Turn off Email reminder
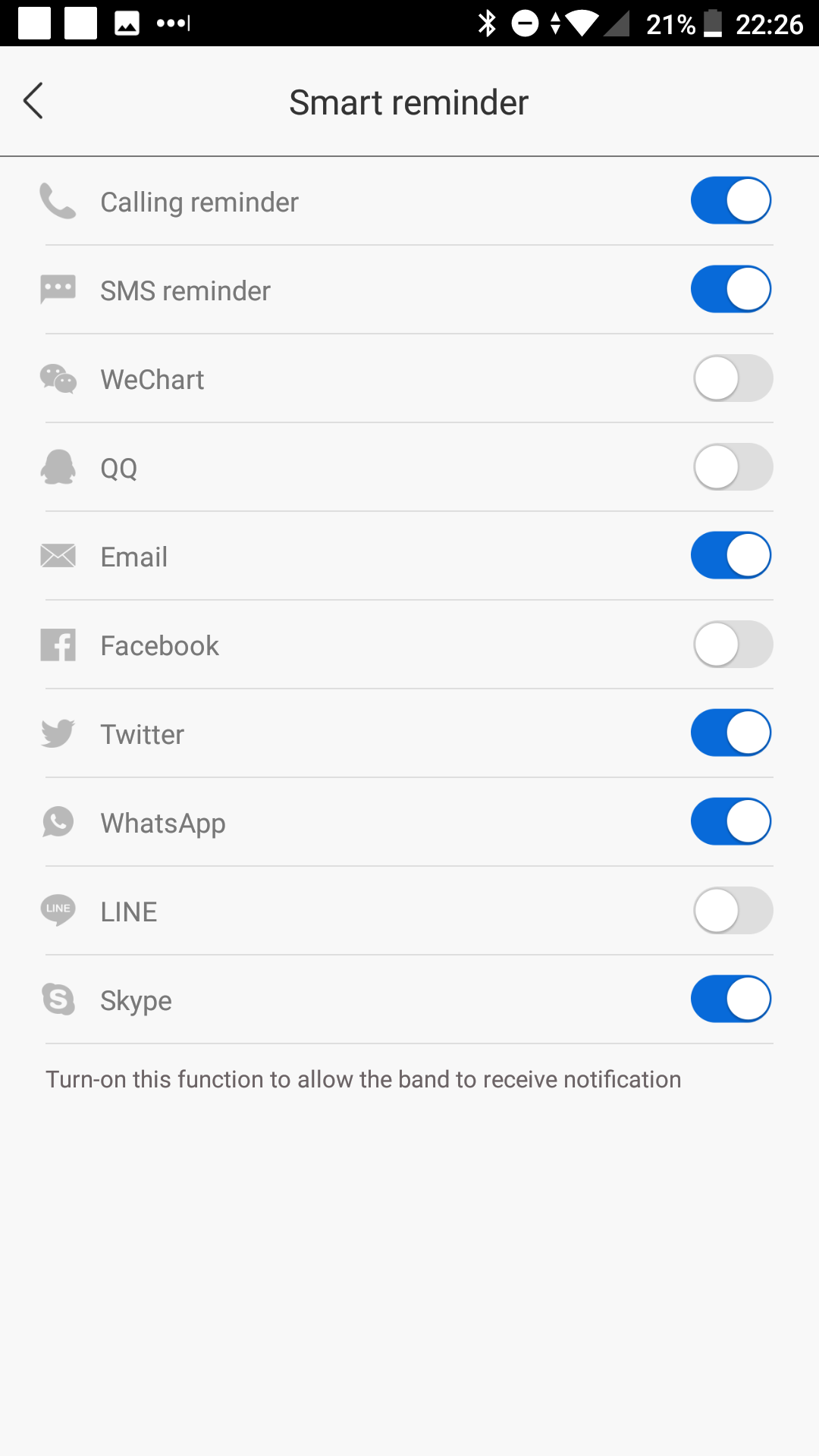Image resolution: width=819 pixels, height=1456 pixels. [731, 556]
